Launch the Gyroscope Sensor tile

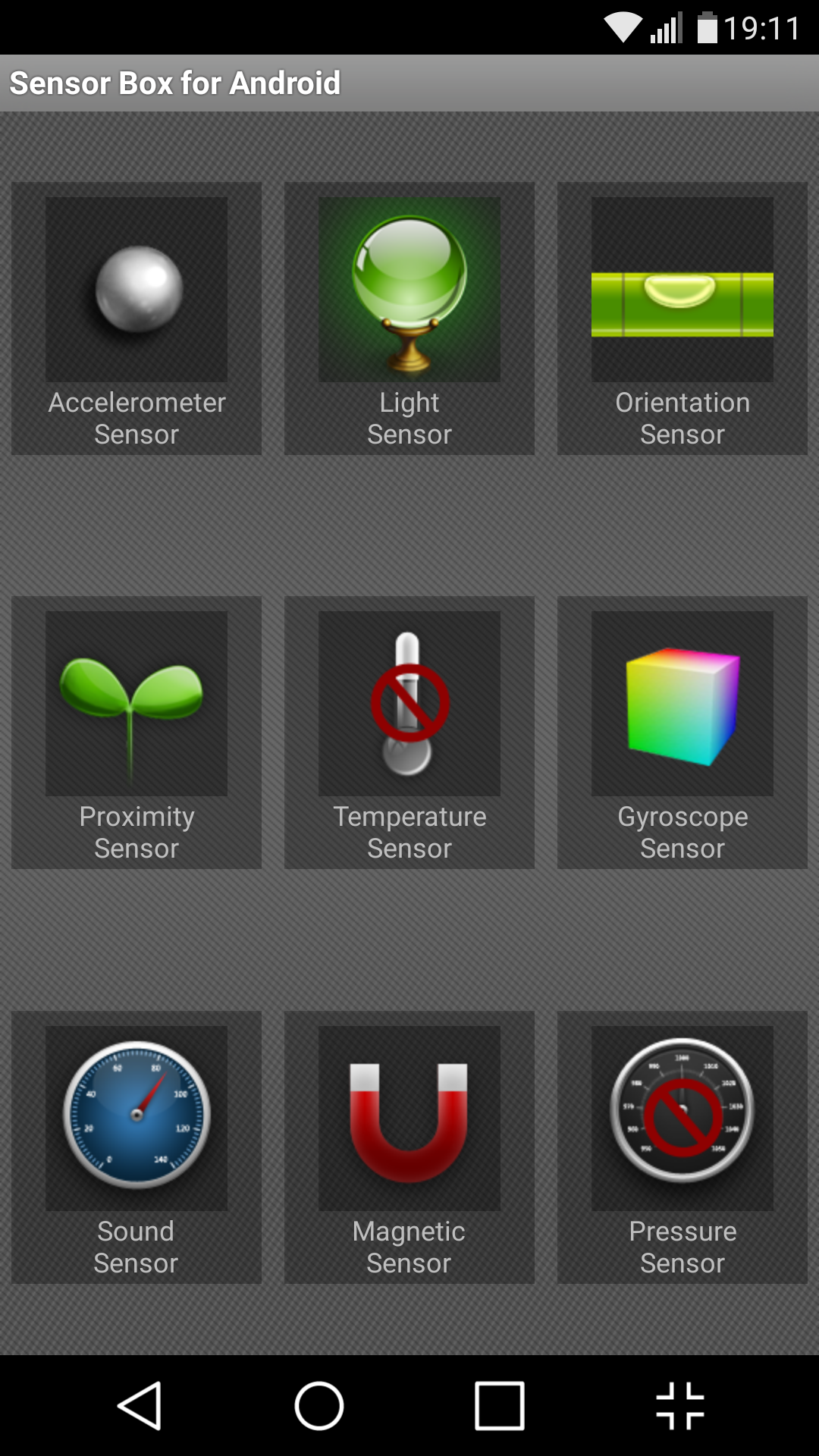(682, 733)
